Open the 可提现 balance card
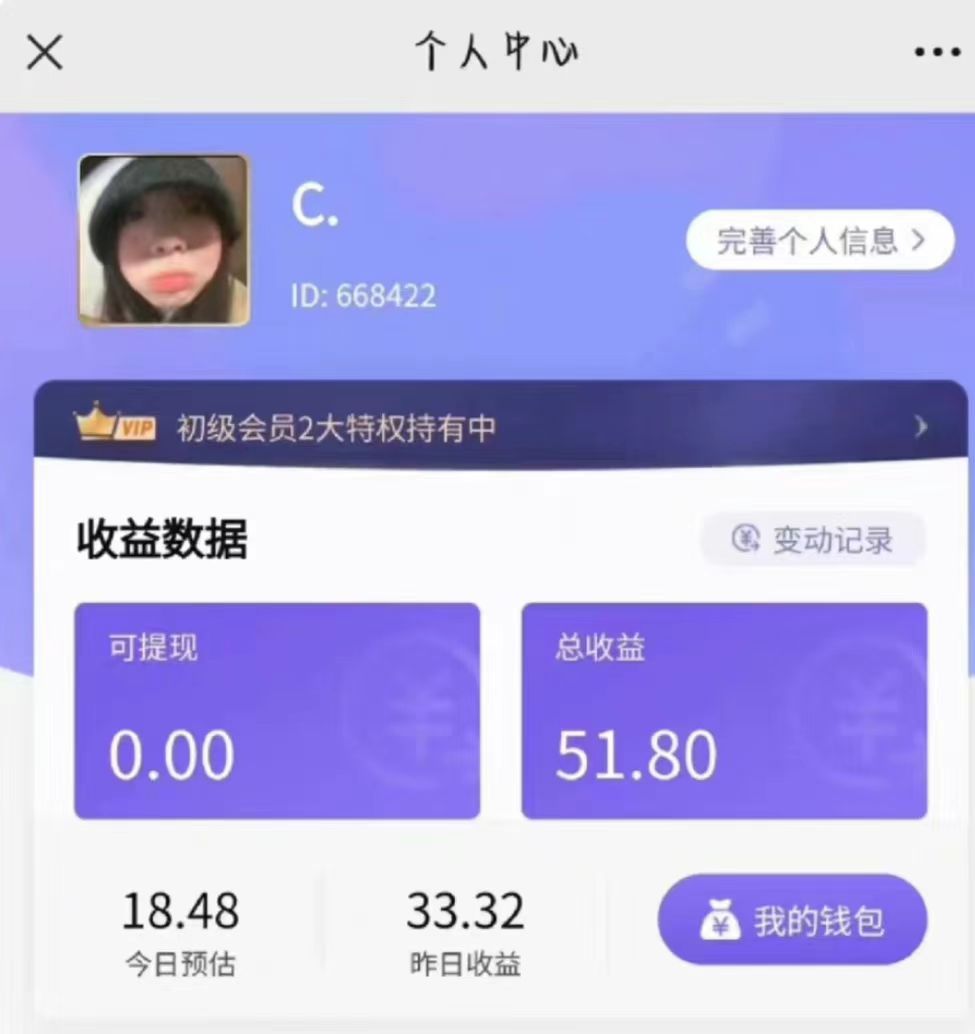Image resolution: width=975 pixels, height=1034 pixels. pyautogui.click(x=277, y=711)
